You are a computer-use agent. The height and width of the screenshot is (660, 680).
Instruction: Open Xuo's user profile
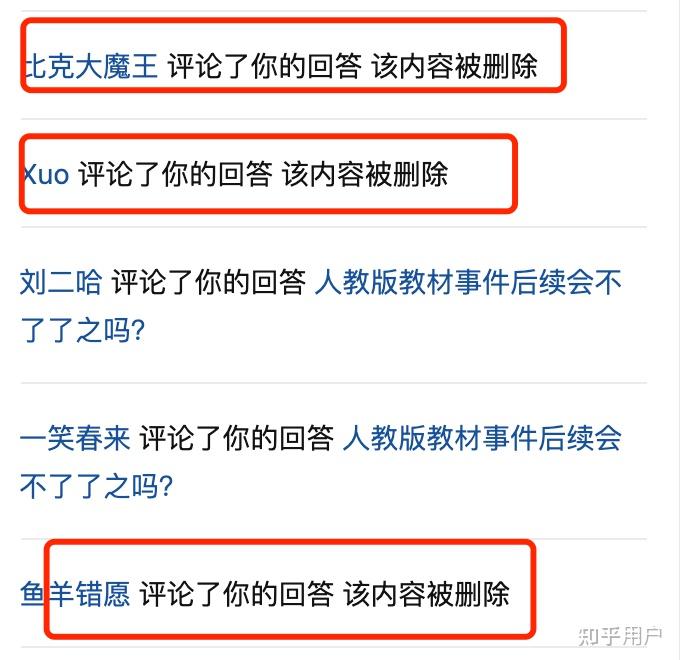point(46,174)
